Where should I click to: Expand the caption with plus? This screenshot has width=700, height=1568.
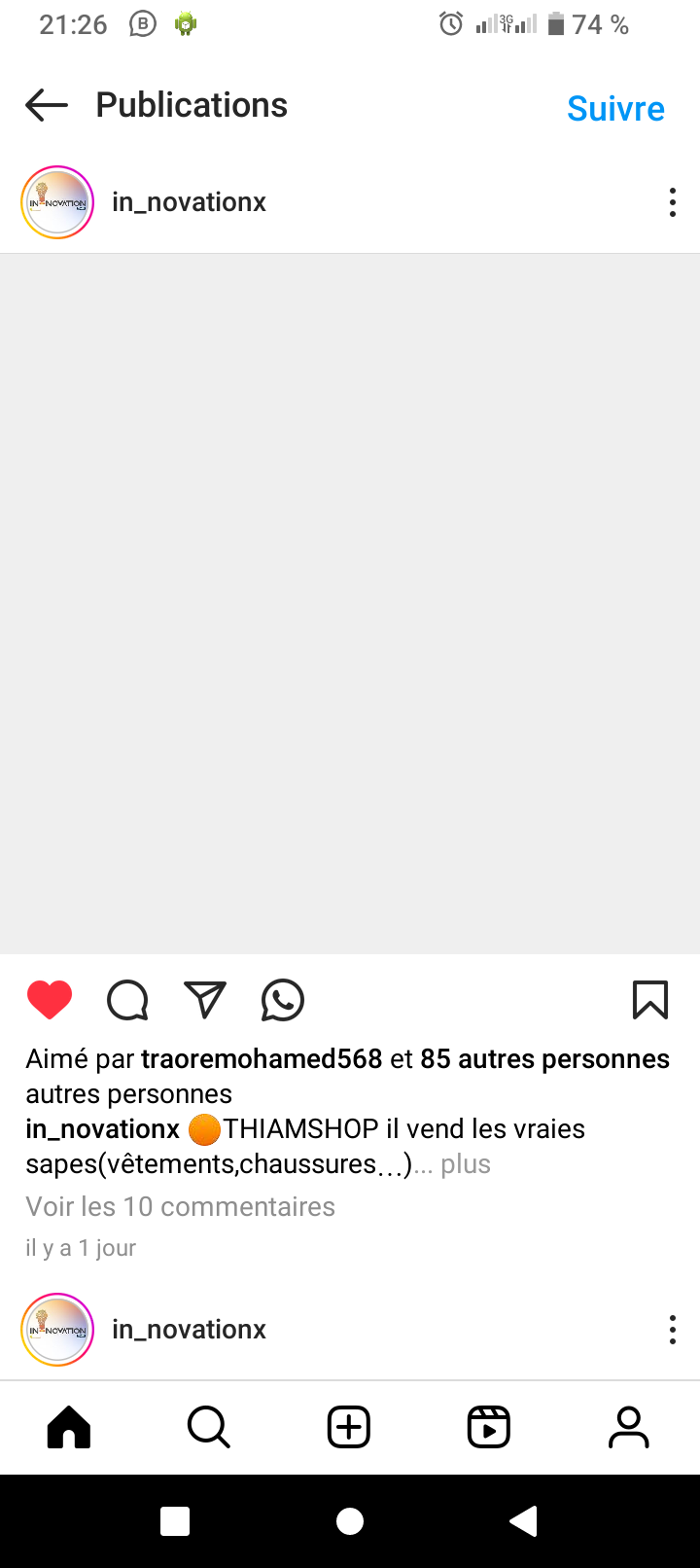[x=466, y=1164]
